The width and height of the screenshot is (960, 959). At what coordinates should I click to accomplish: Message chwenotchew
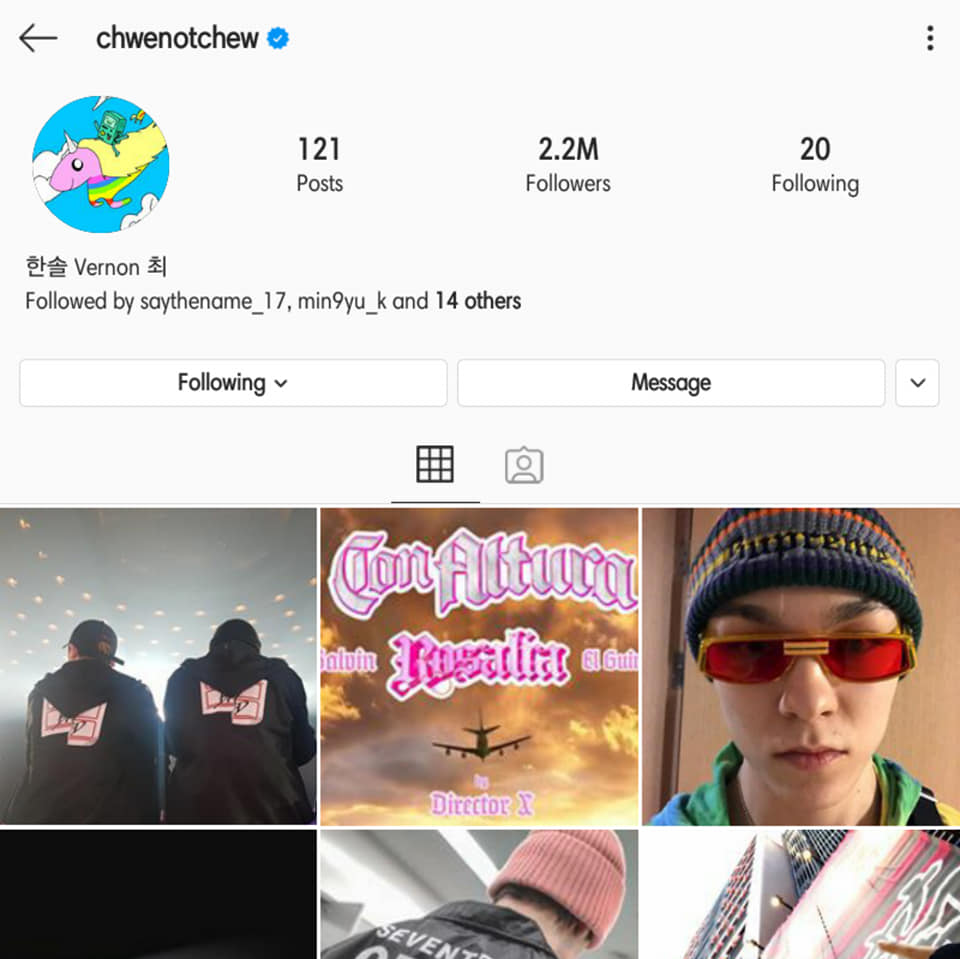point(671,383)
